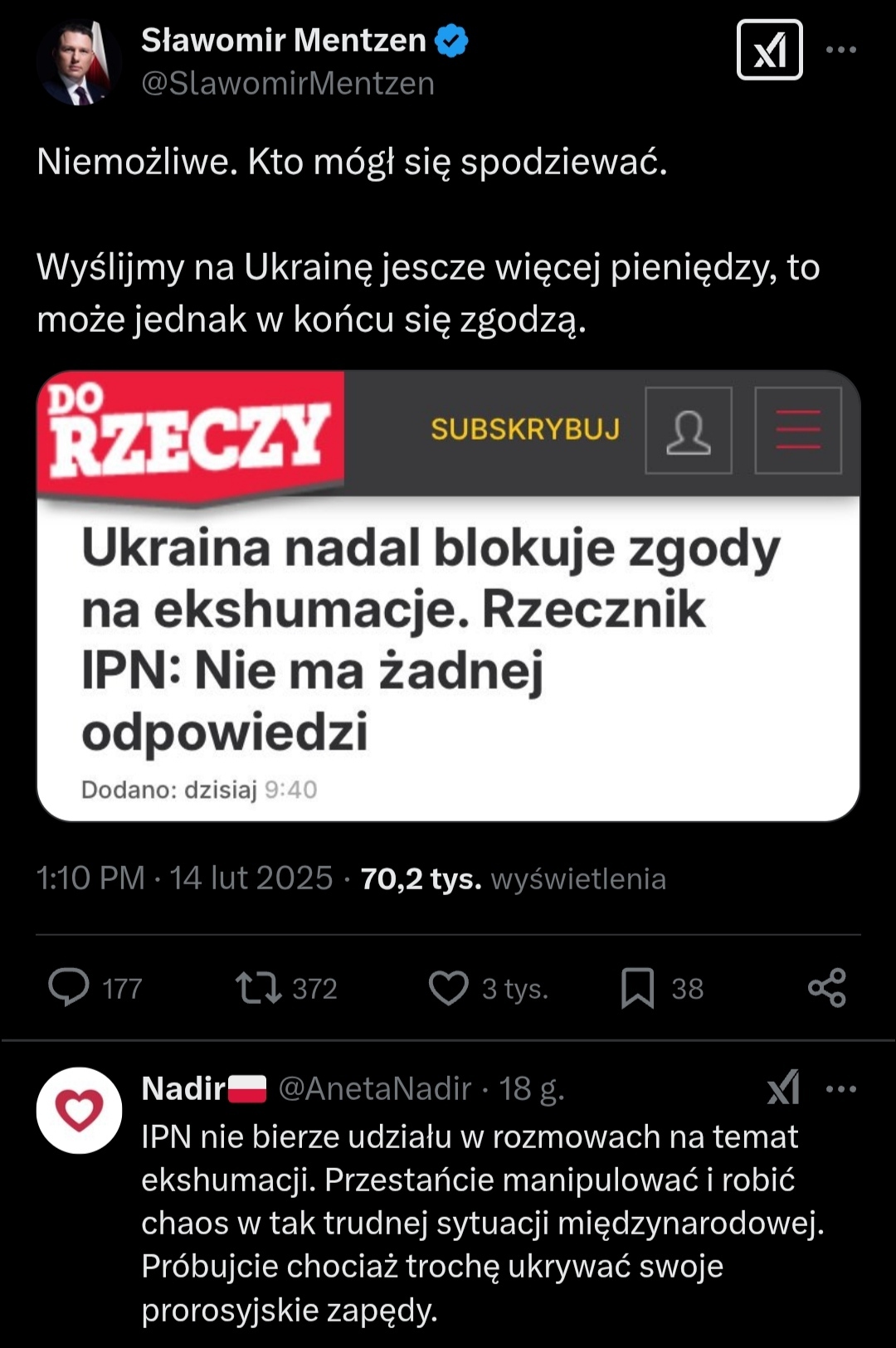The height and width of the screenshot is (1348, 896).
Task: Open @SlawomirMentzen handle profile
Action: [288, 84]
